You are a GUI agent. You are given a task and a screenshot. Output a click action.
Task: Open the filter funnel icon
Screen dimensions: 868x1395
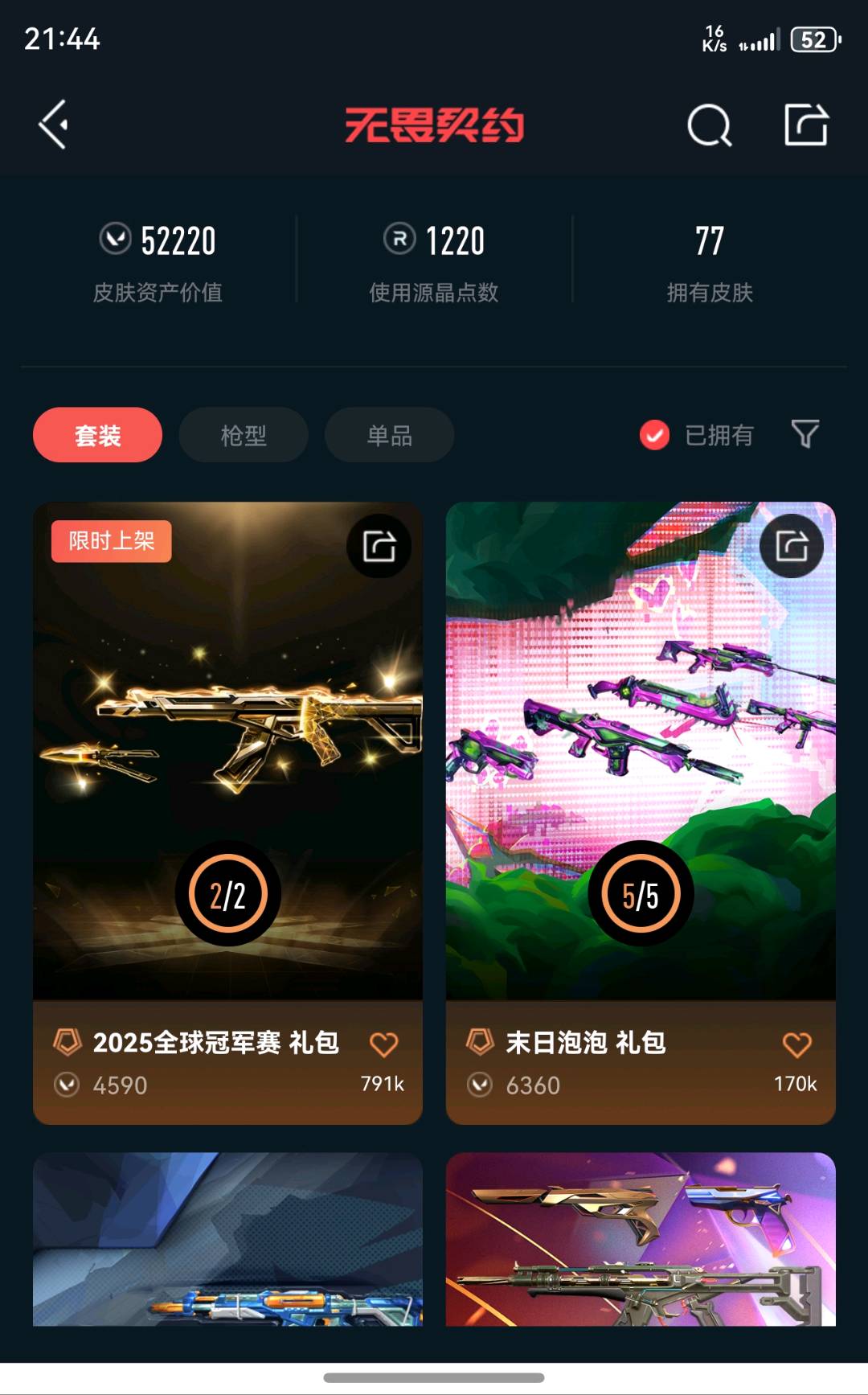pyautogui.click(x=805, y=434)
